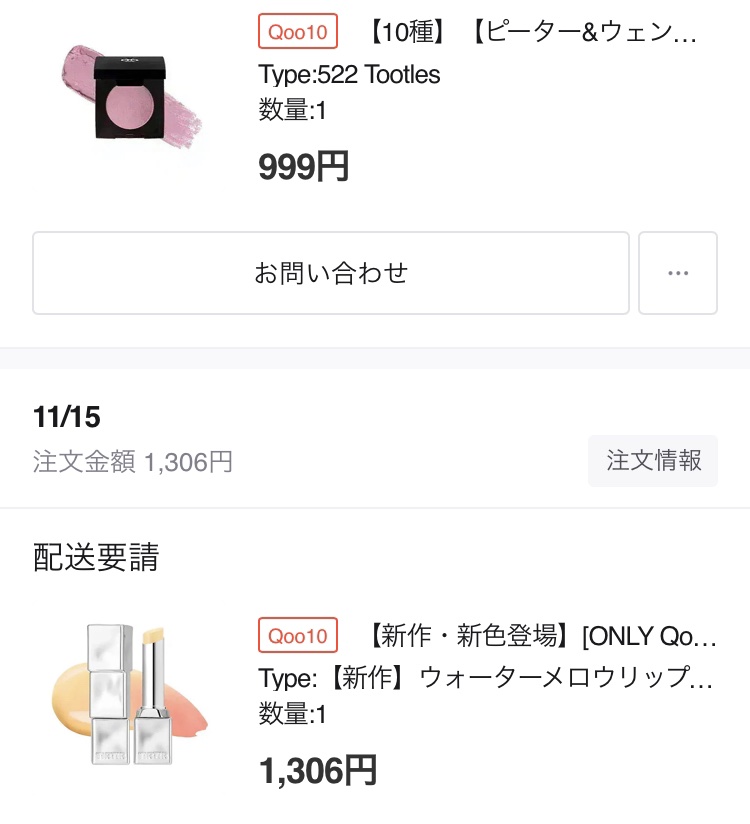Open the more options menu for the eyeshadow order
750x824 pixels.
(678, 272)
